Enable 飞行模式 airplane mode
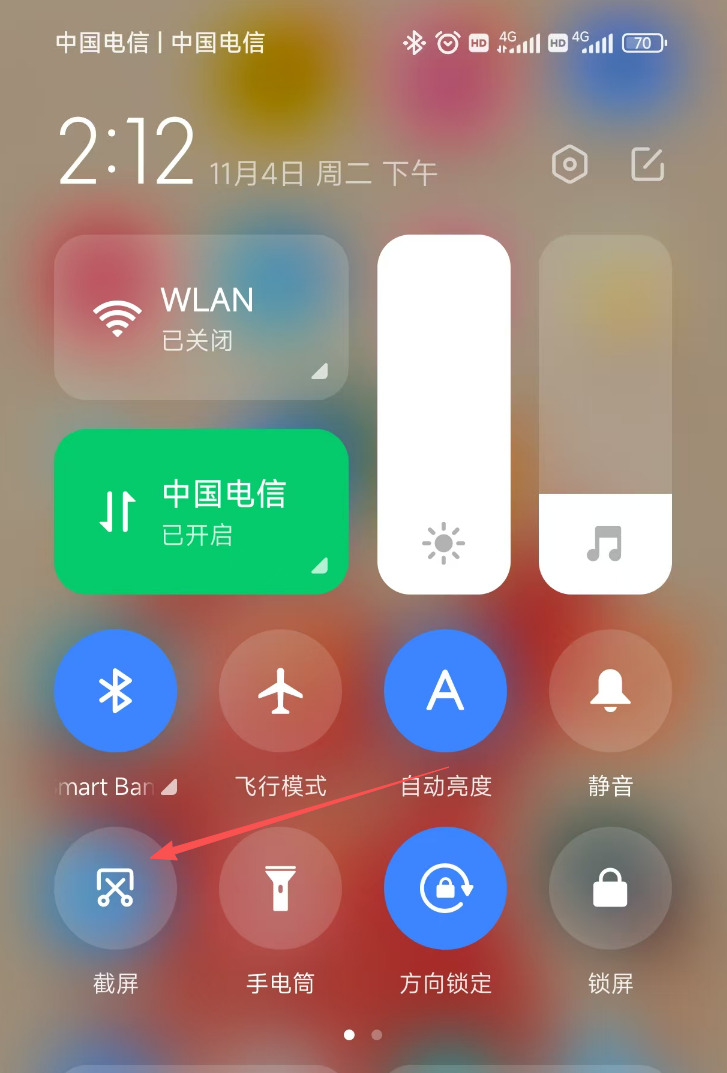727x1073 pixels. pos(280,691)
